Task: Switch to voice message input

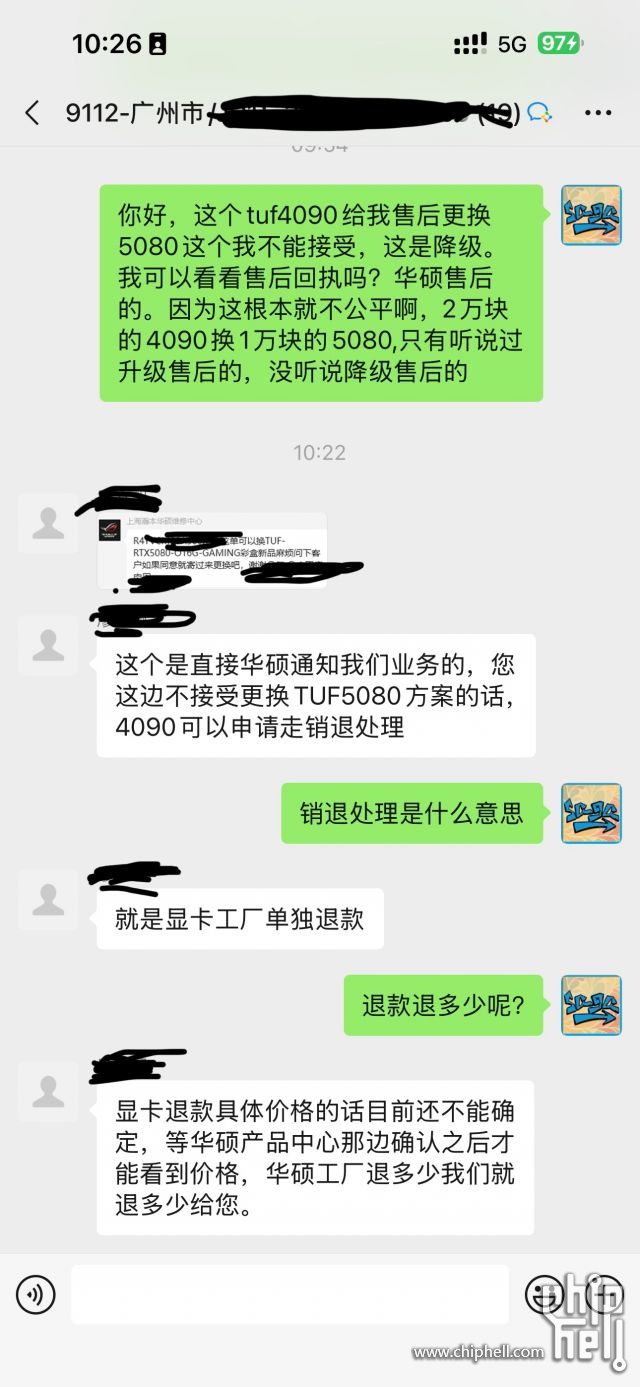Action: click(36, 1296)
